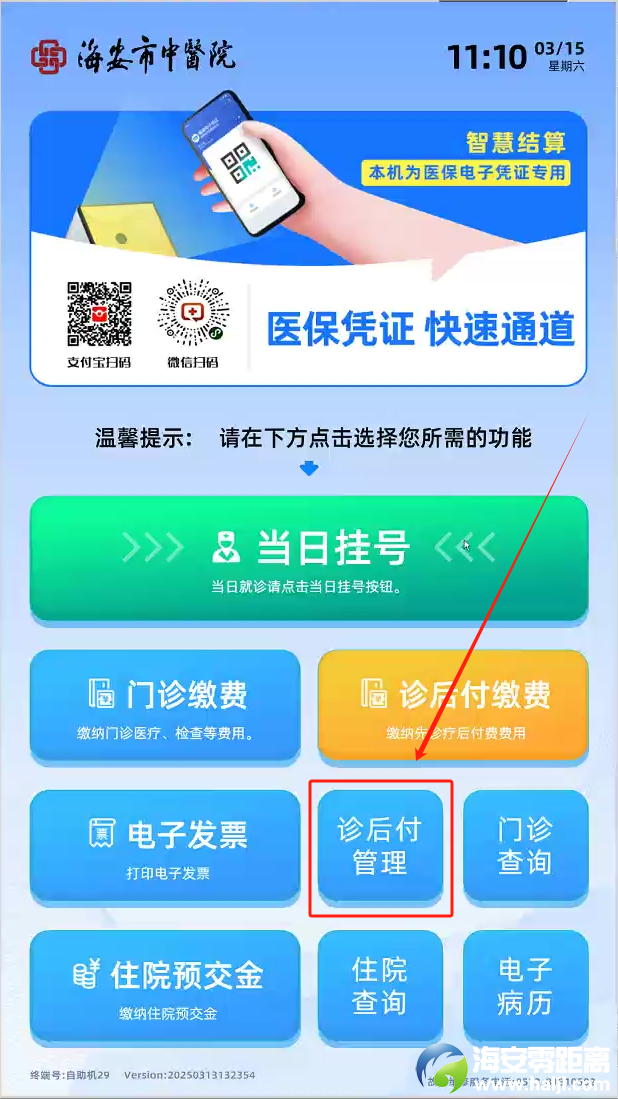The width and height of the screenshot is (618, 1099).
Task: Open 诊后付管理 management
Action: click(380, 845)
